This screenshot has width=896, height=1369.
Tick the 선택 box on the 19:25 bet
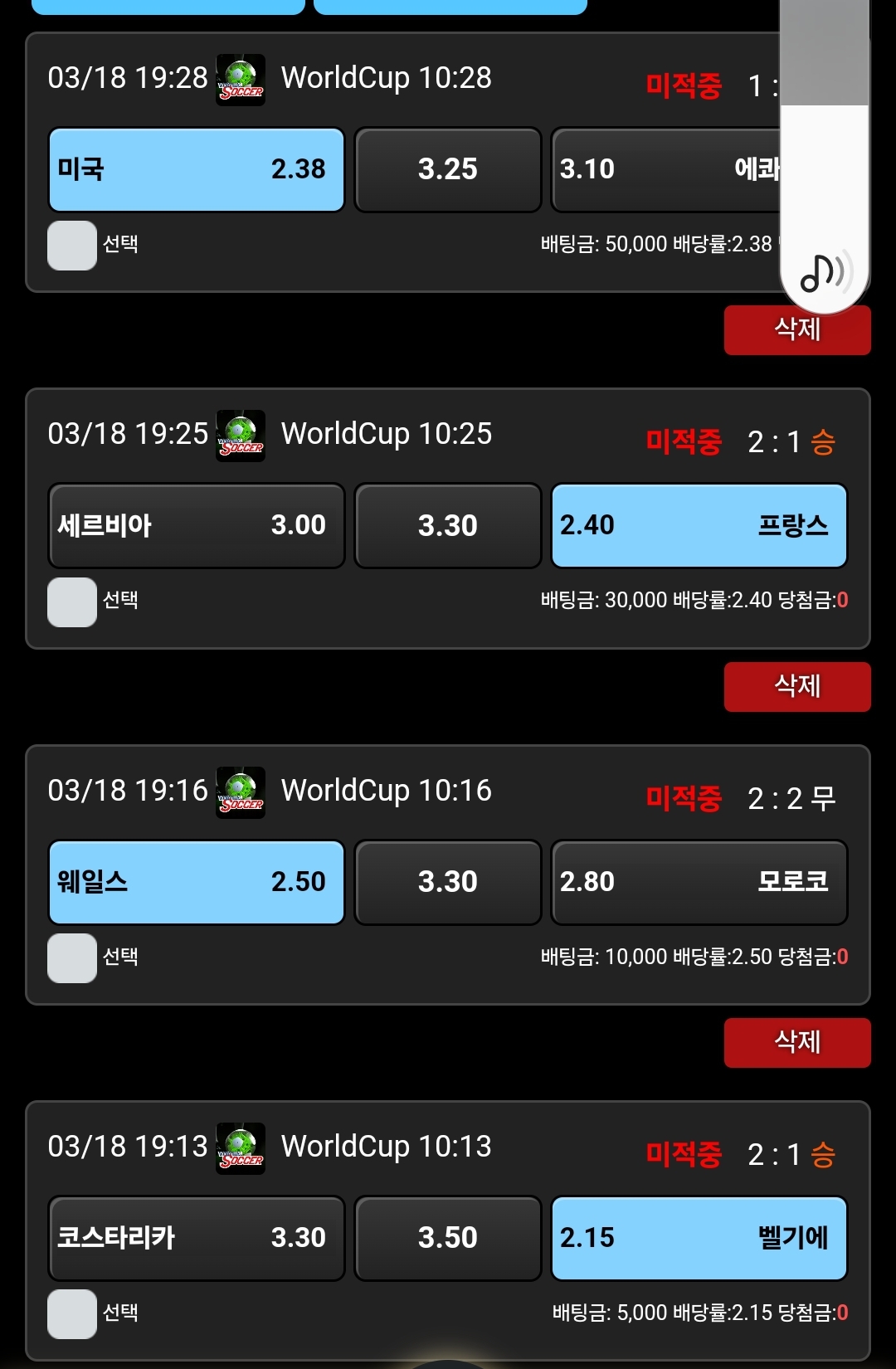72,602
